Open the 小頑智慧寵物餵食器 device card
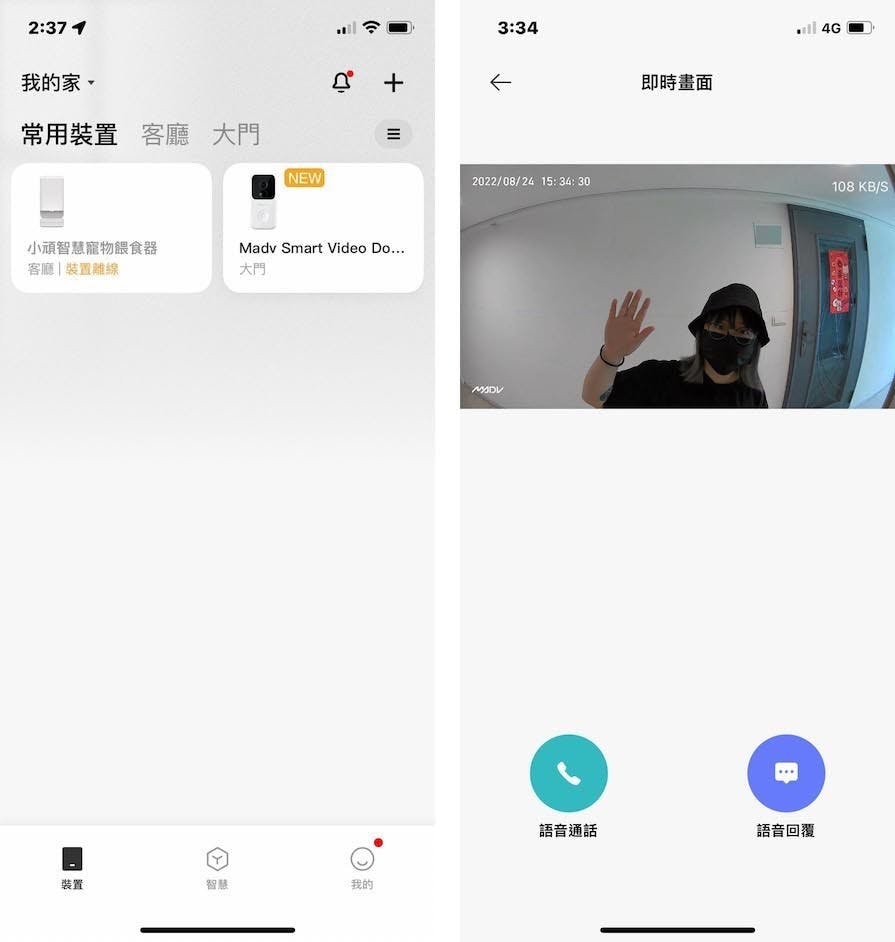 coord(111,228)
